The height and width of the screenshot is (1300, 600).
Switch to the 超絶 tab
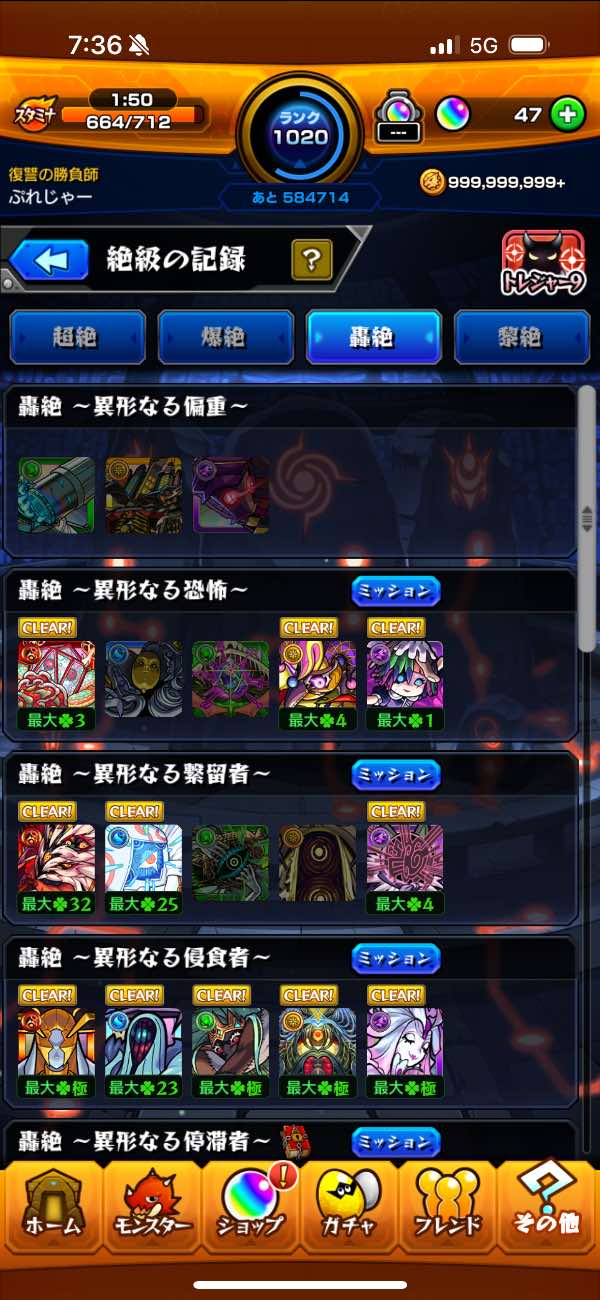(77, 337)
